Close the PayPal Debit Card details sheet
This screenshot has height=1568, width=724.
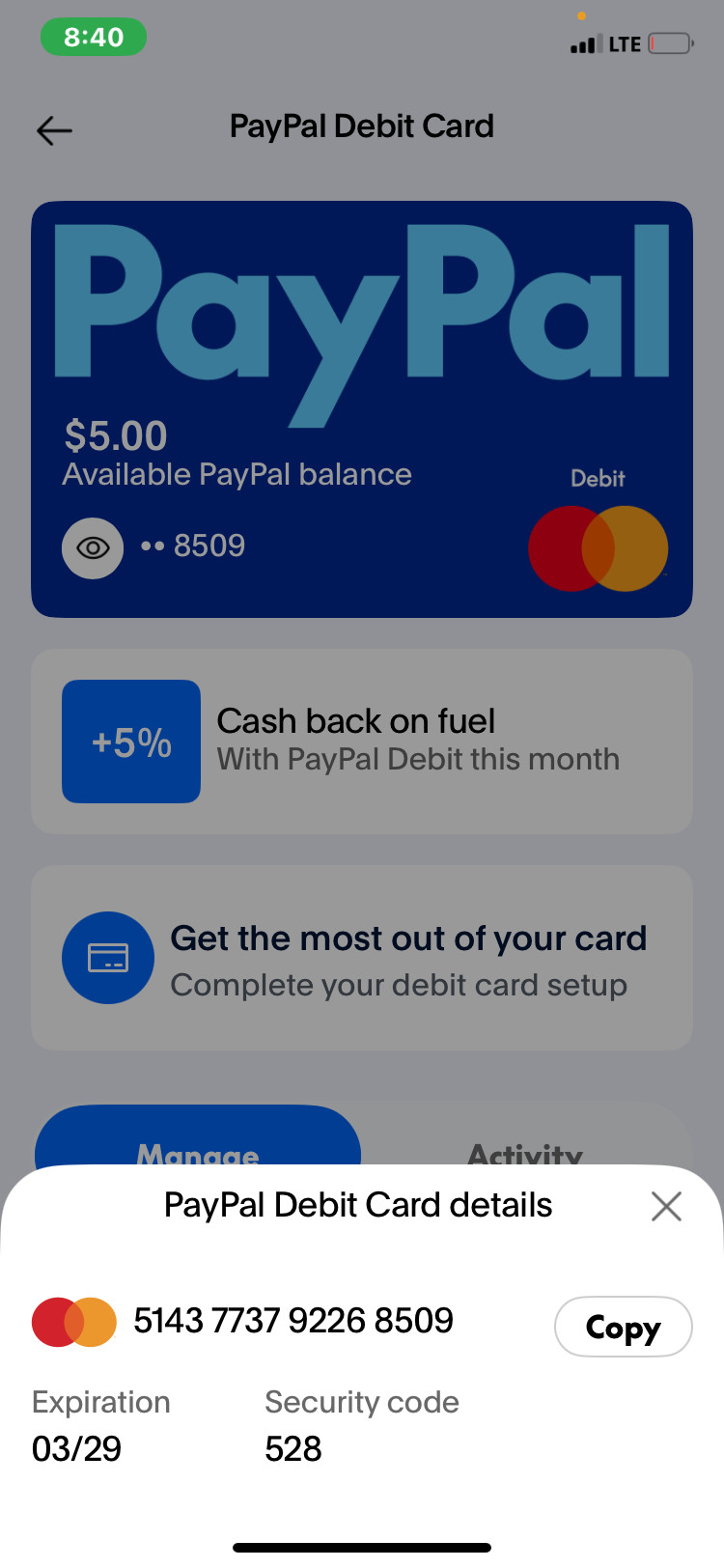coord(666,1206)
